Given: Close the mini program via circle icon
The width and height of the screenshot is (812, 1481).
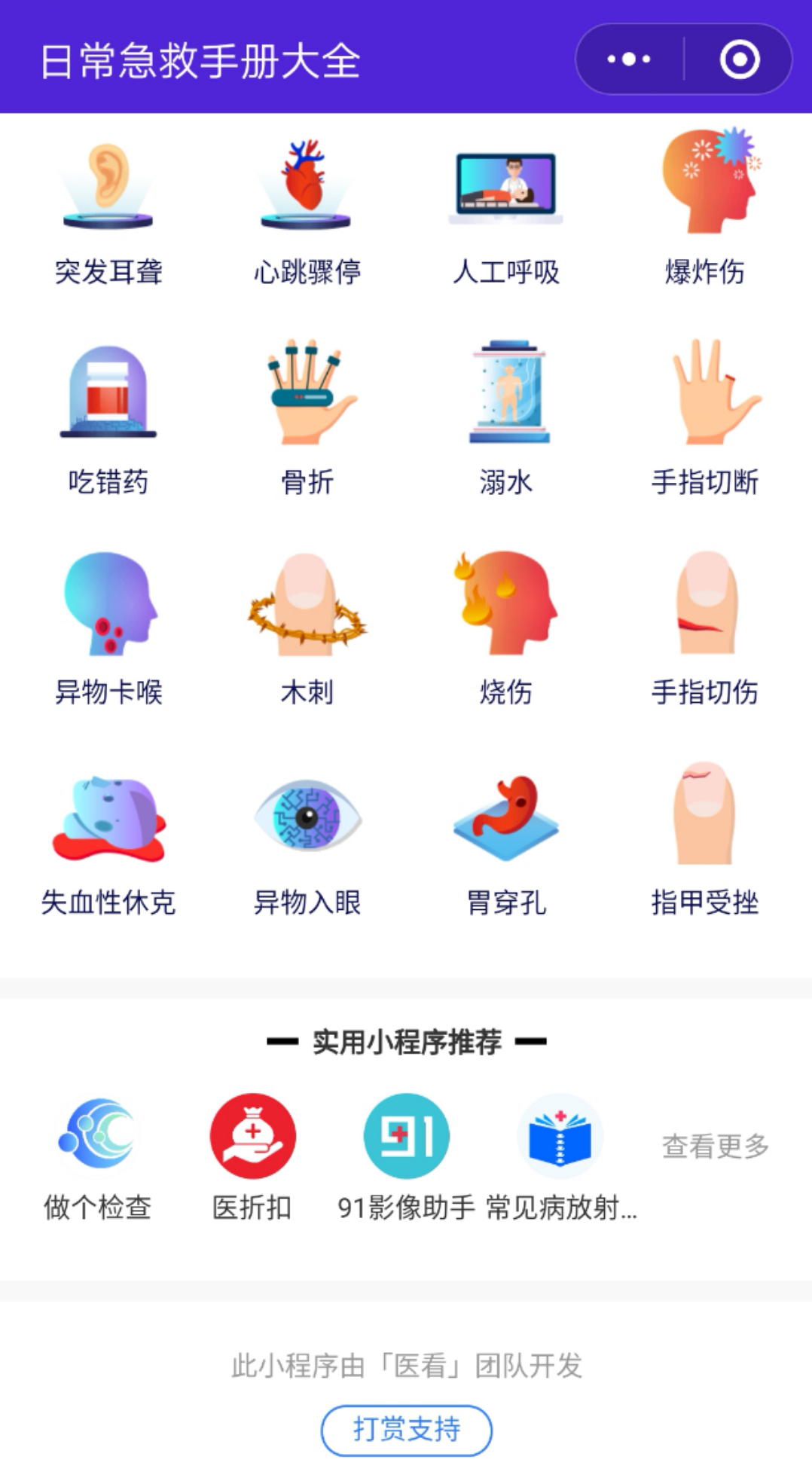Looking at the screenshot, I should (739, 59).
